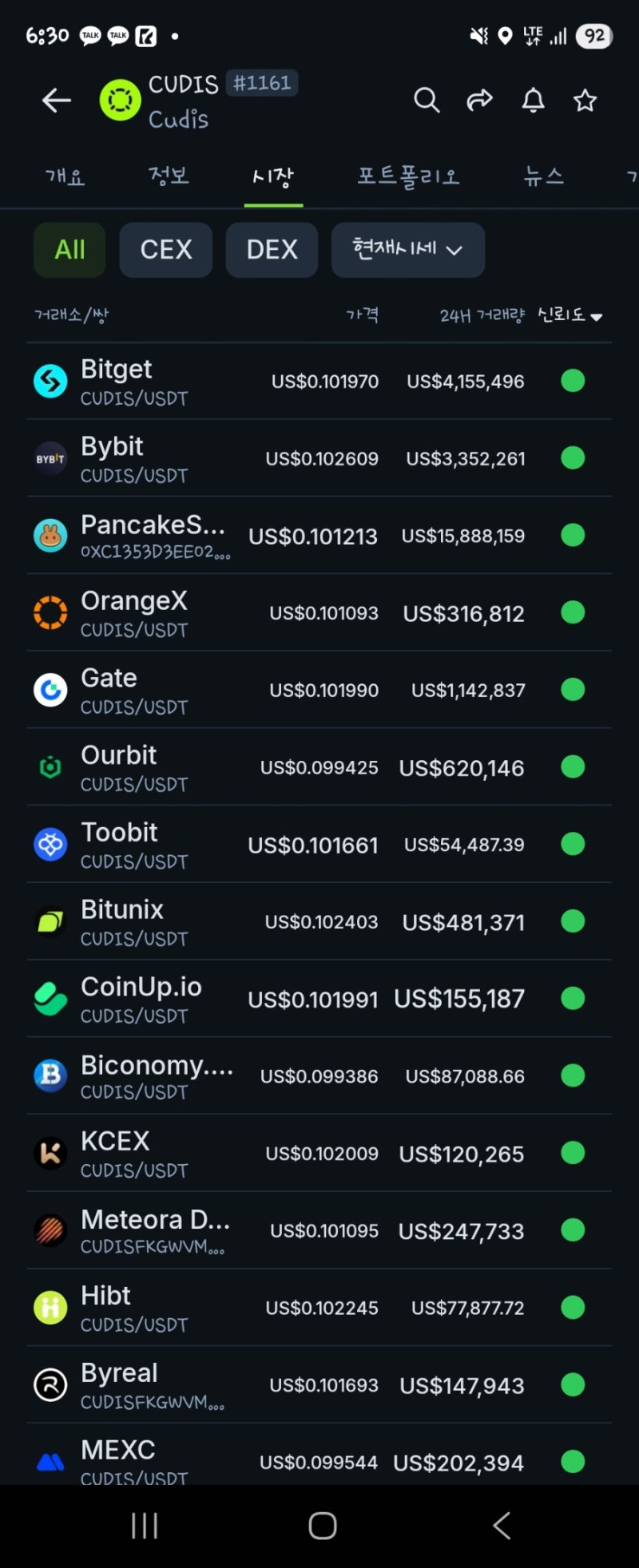
Task: Open the KCEX CUDIS/USDT market
Action: (x=319, y=1154)
